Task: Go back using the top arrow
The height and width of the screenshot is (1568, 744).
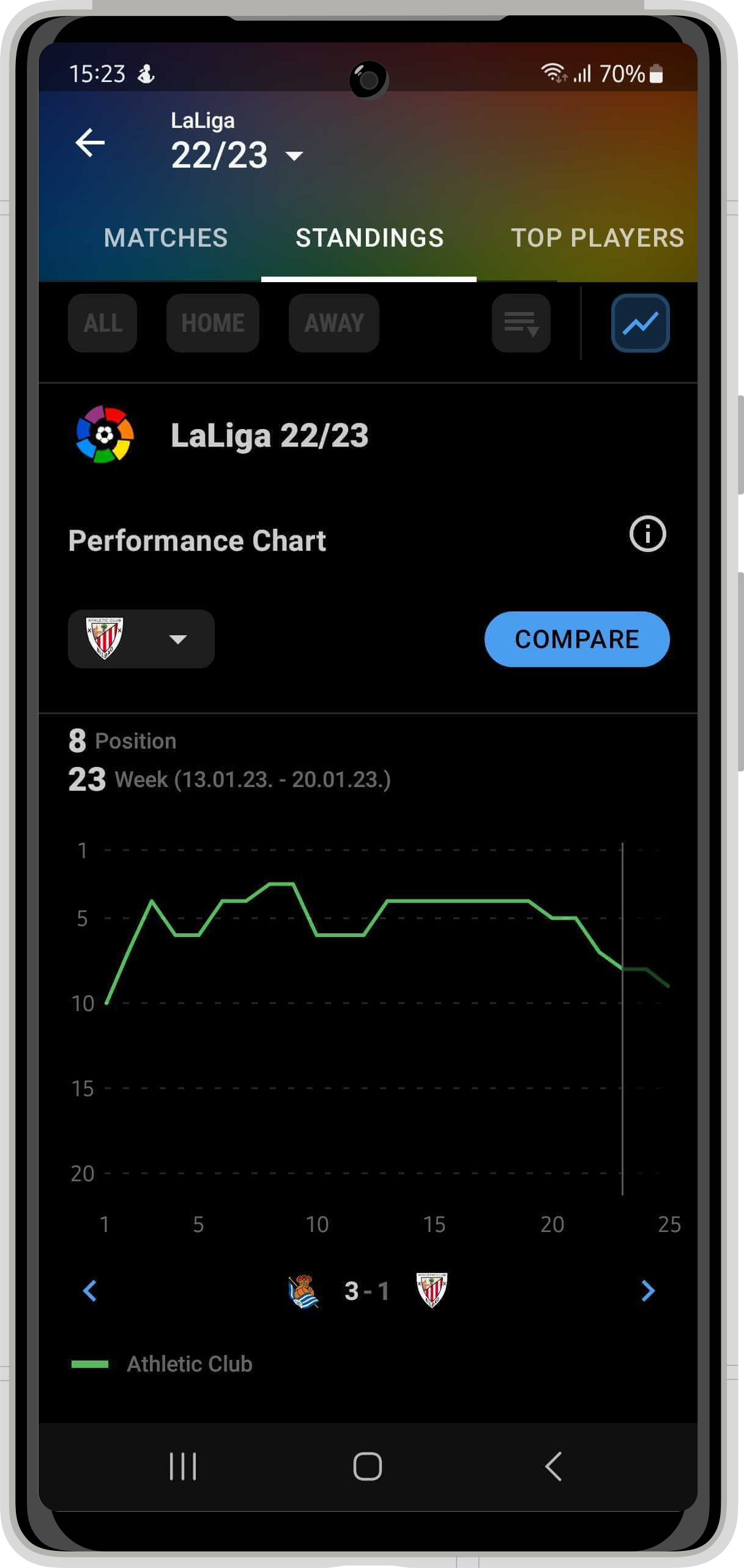Action: pos(90,143)
